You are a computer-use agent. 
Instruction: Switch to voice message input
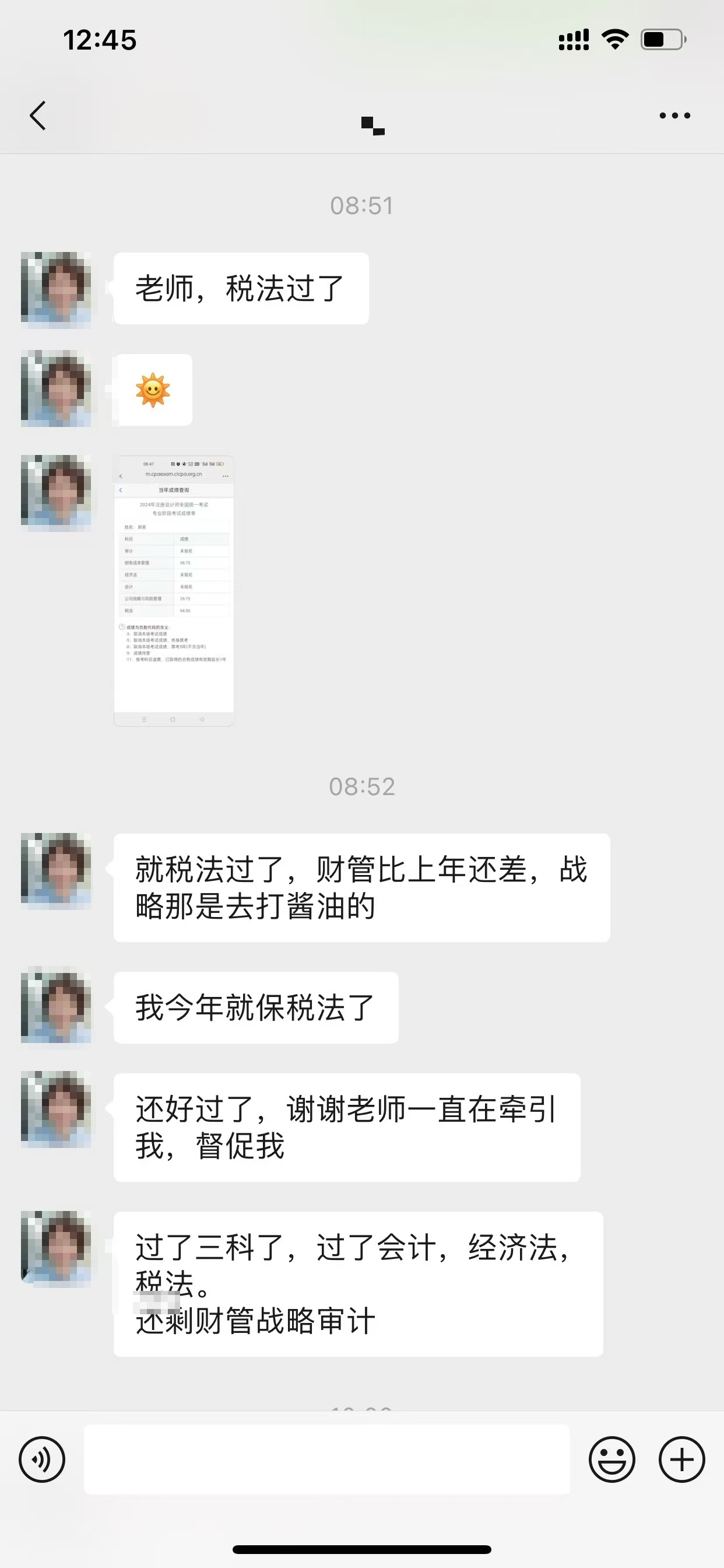pyautogui.click(x=42, y=1459)
